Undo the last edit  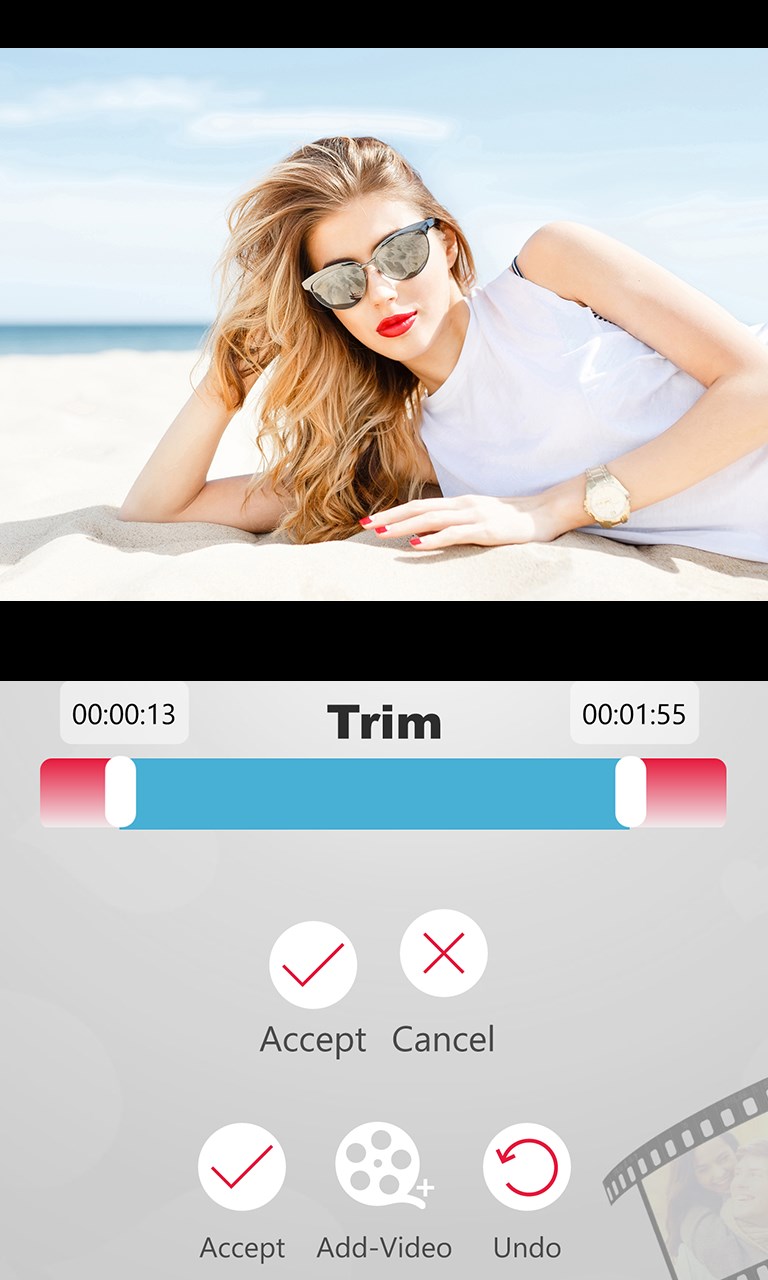pos(527,1166)
